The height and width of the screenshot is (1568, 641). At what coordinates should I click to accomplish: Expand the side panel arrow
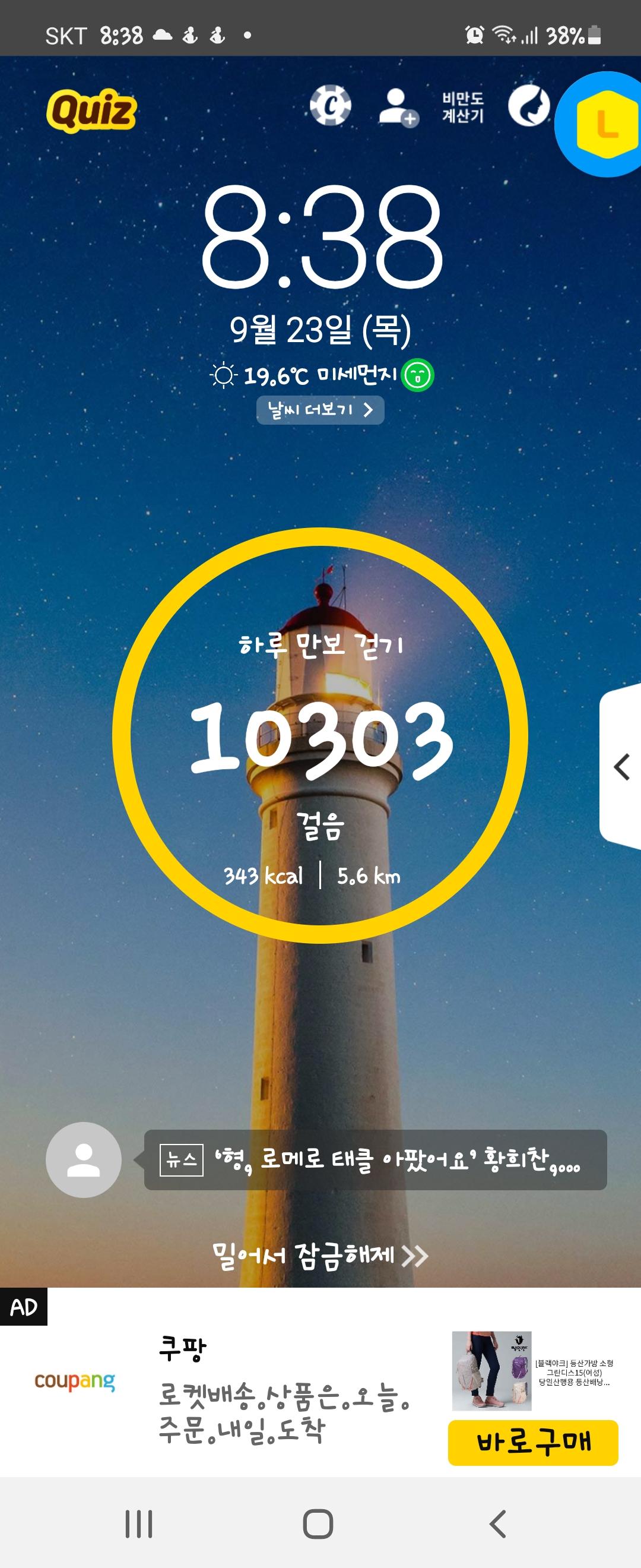click(x=621, y=767)
